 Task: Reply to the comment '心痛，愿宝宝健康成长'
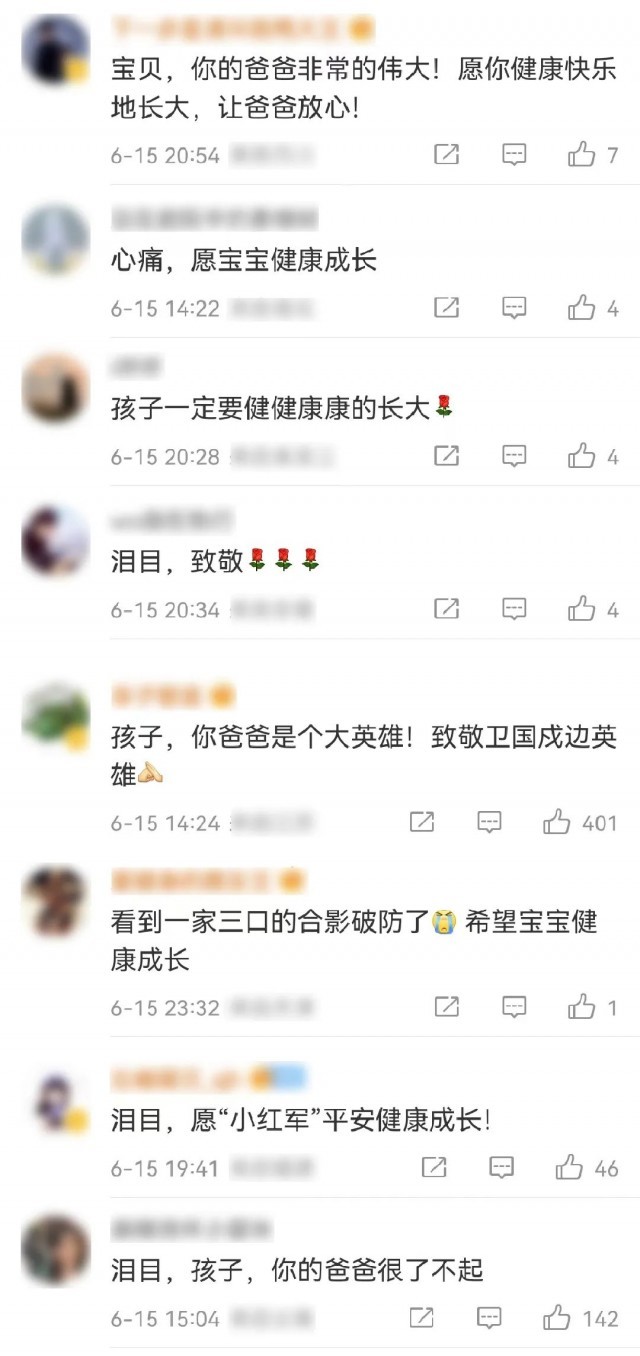pos(514,308)
